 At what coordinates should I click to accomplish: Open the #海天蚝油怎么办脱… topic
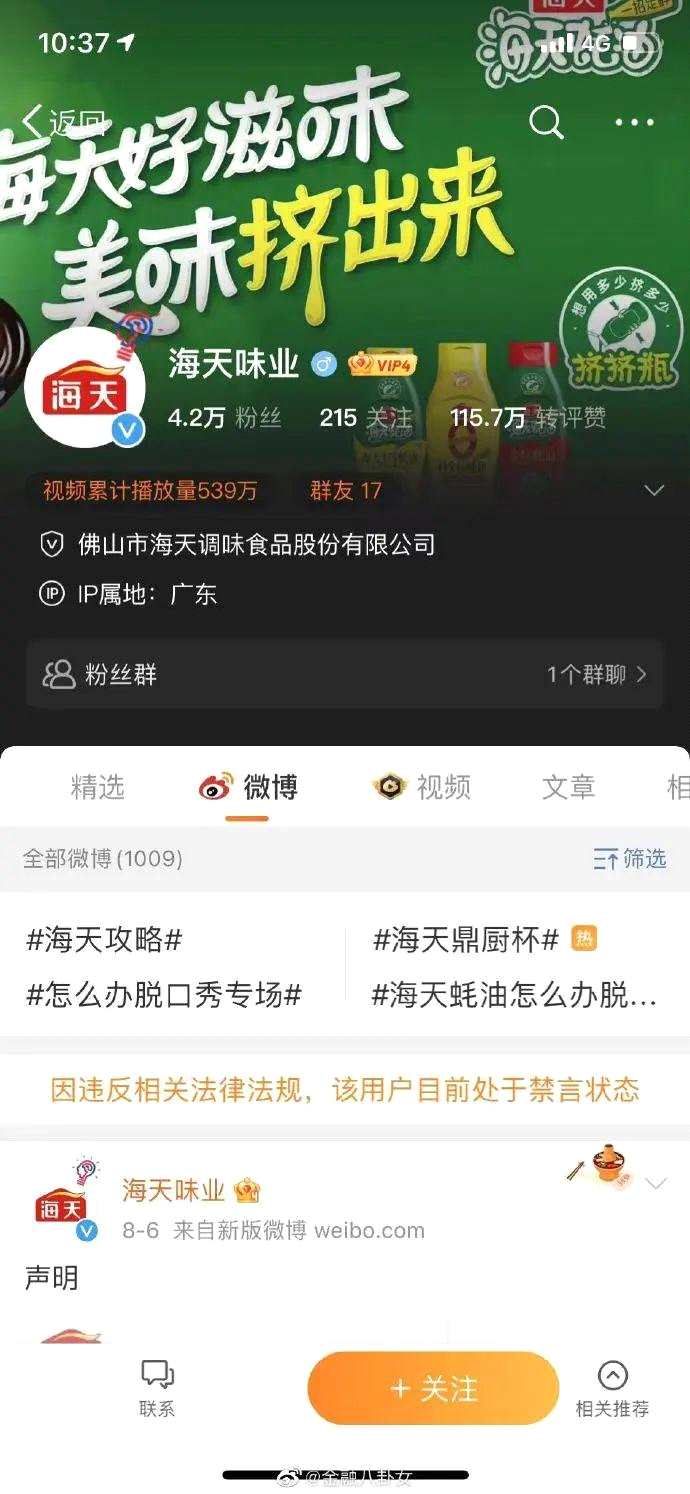[514, 995]
